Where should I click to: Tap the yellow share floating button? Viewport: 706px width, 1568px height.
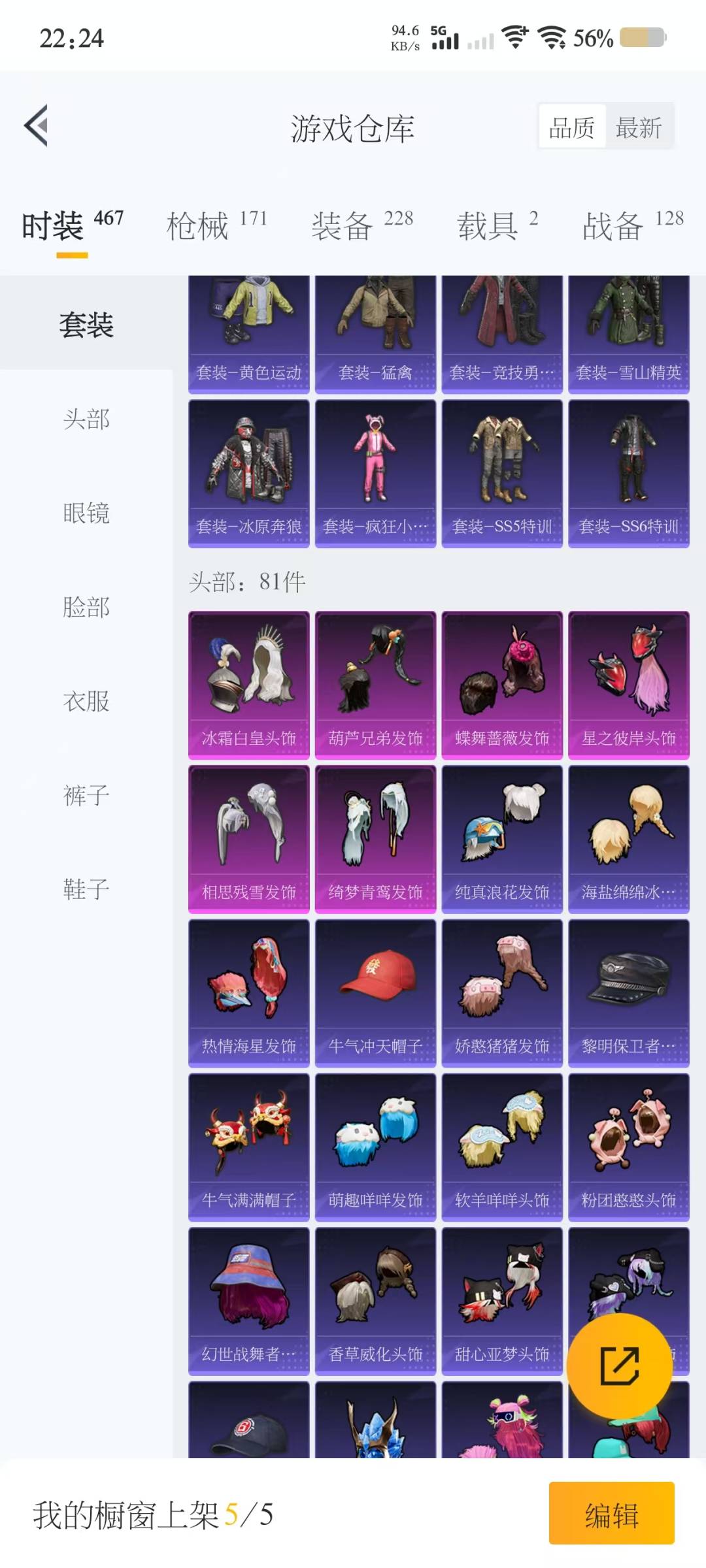[619, 1365]
